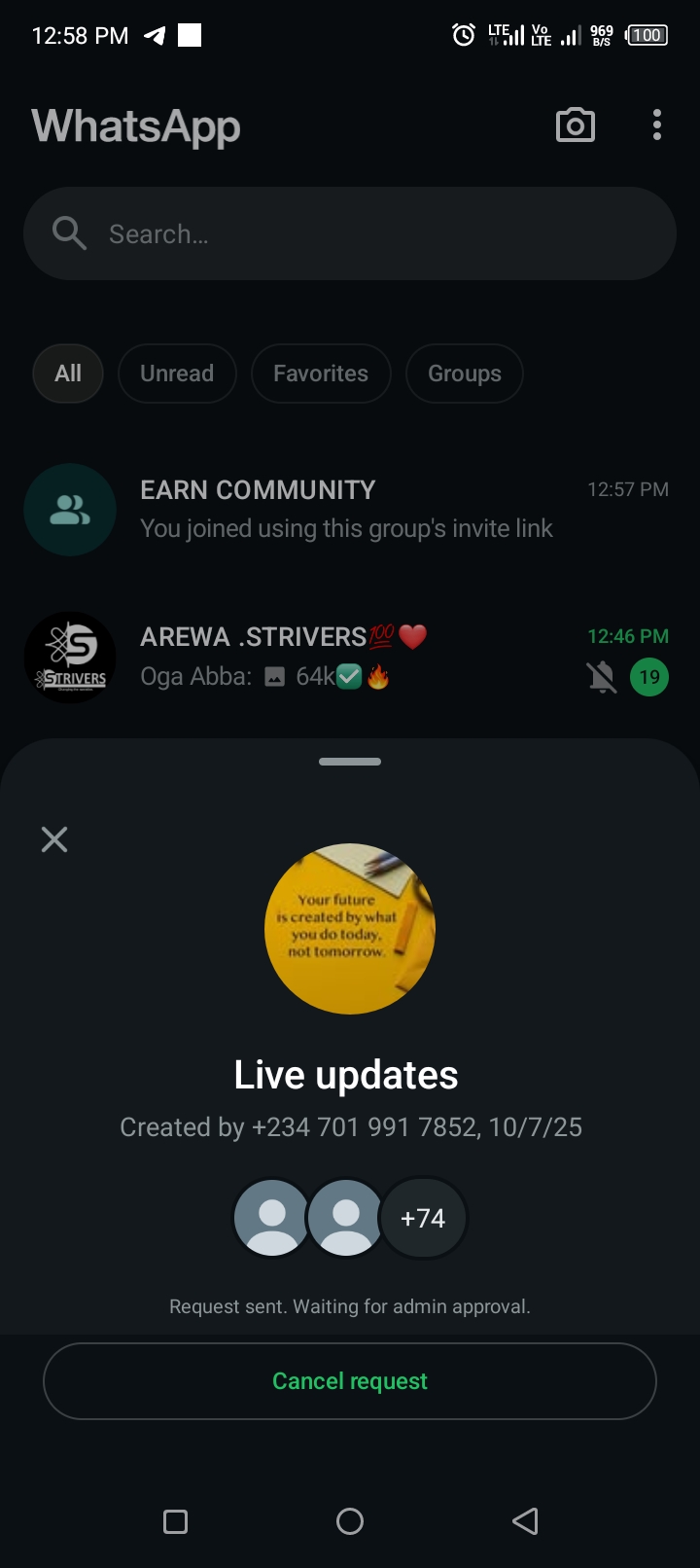
Task: Open the overflow menu
Action: point(657,125)
